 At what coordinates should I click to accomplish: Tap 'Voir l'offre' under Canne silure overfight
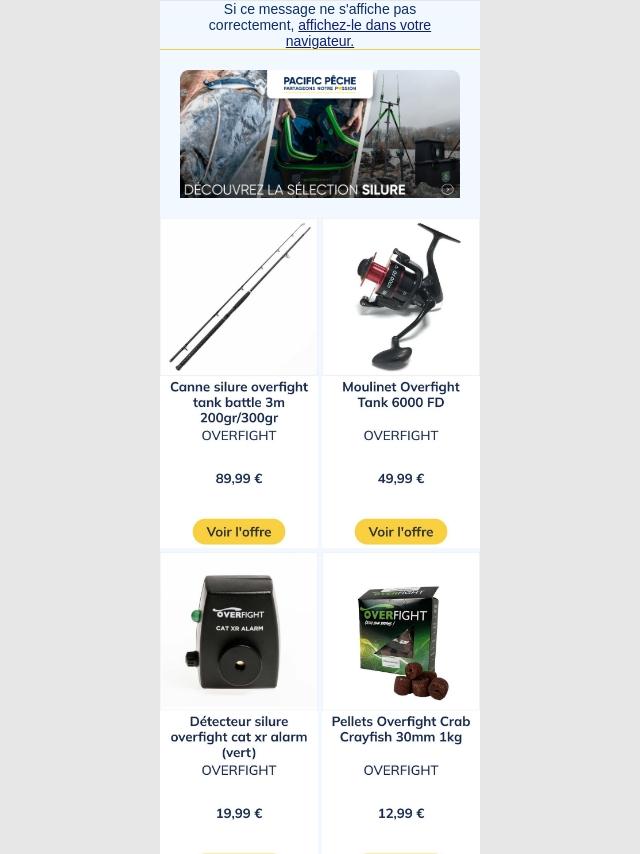tap(239, 532)
